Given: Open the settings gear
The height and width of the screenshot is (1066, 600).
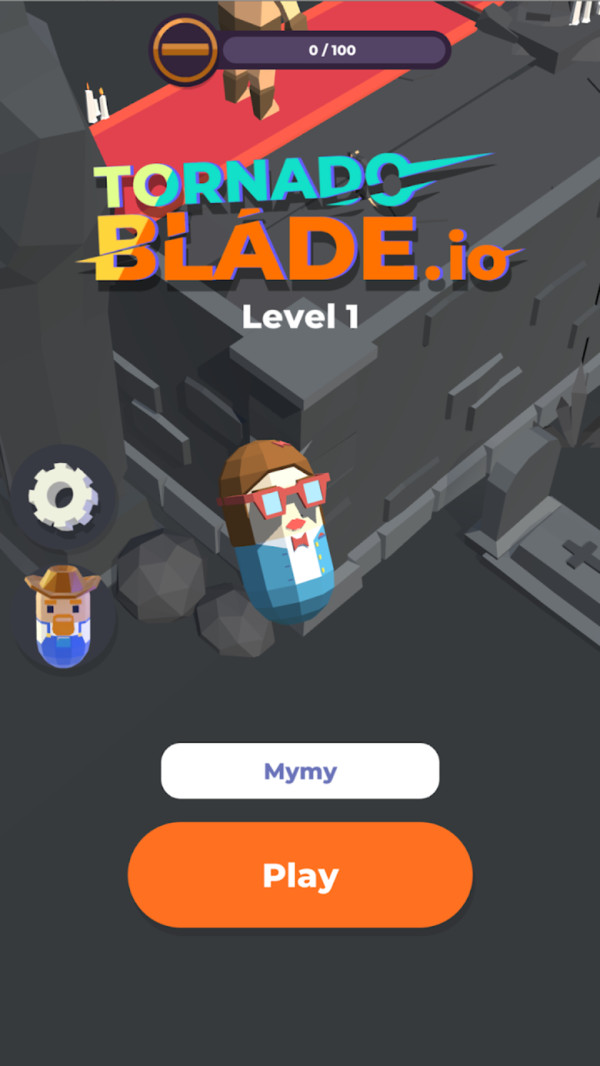Looking at the screenshot, I should (63, 496).
